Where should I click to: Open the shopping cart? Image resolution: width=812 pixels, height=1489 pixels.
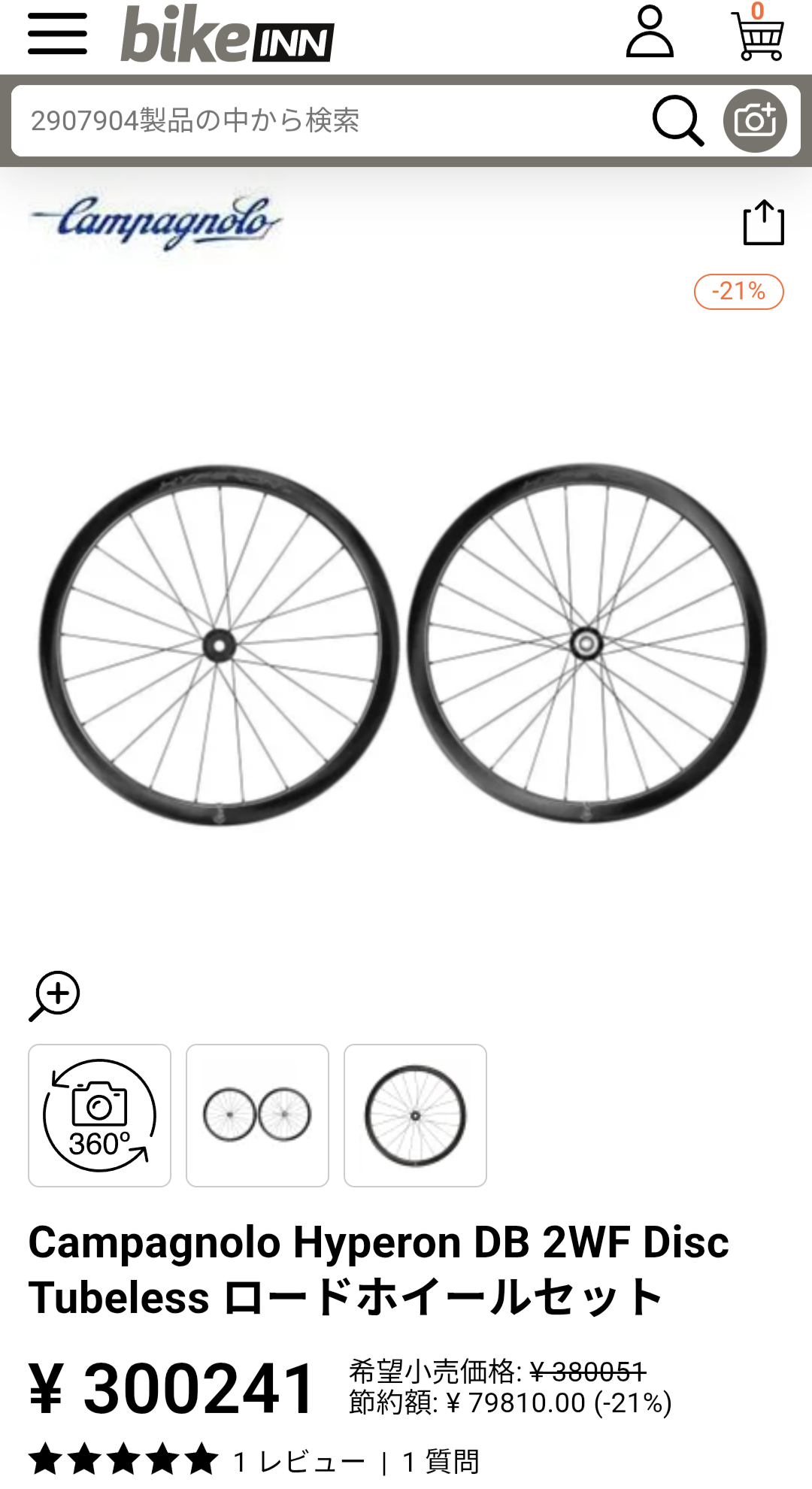757,35
